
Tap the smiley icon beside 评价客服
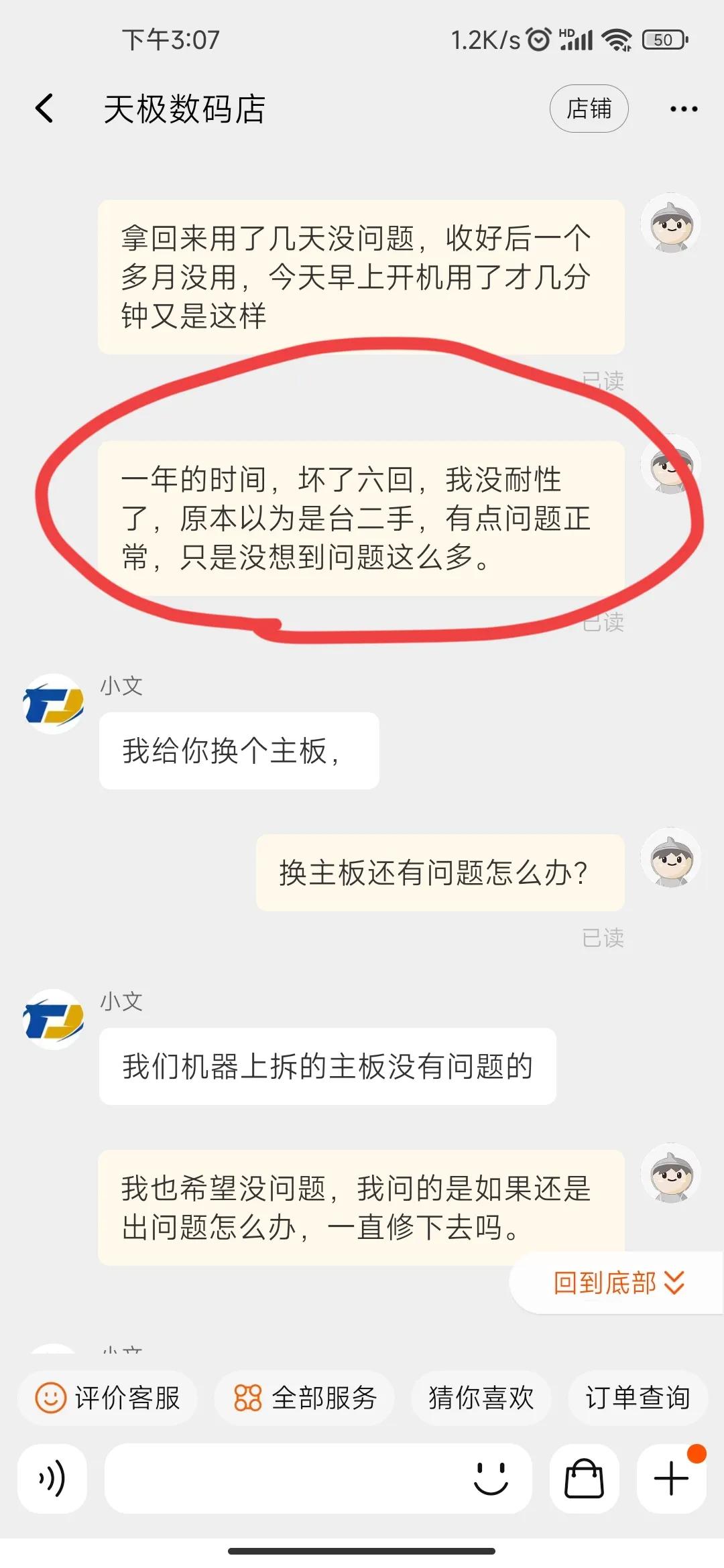[x=50, y=1397]
